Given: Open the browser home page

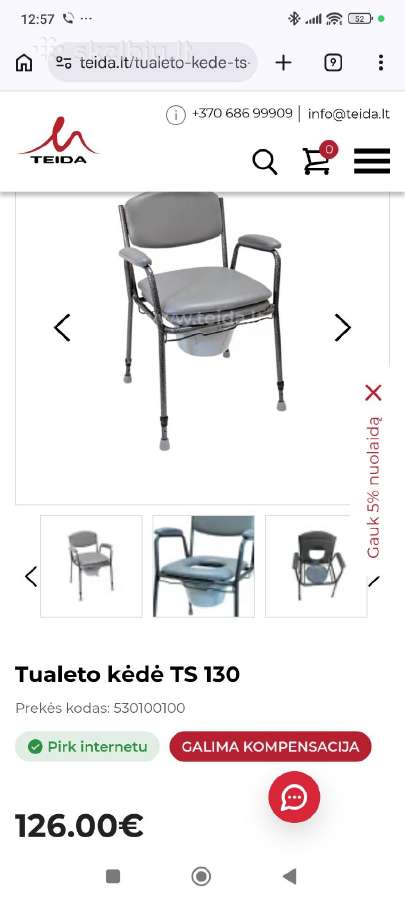Looking at the screenshot, I should coord(24,63).
